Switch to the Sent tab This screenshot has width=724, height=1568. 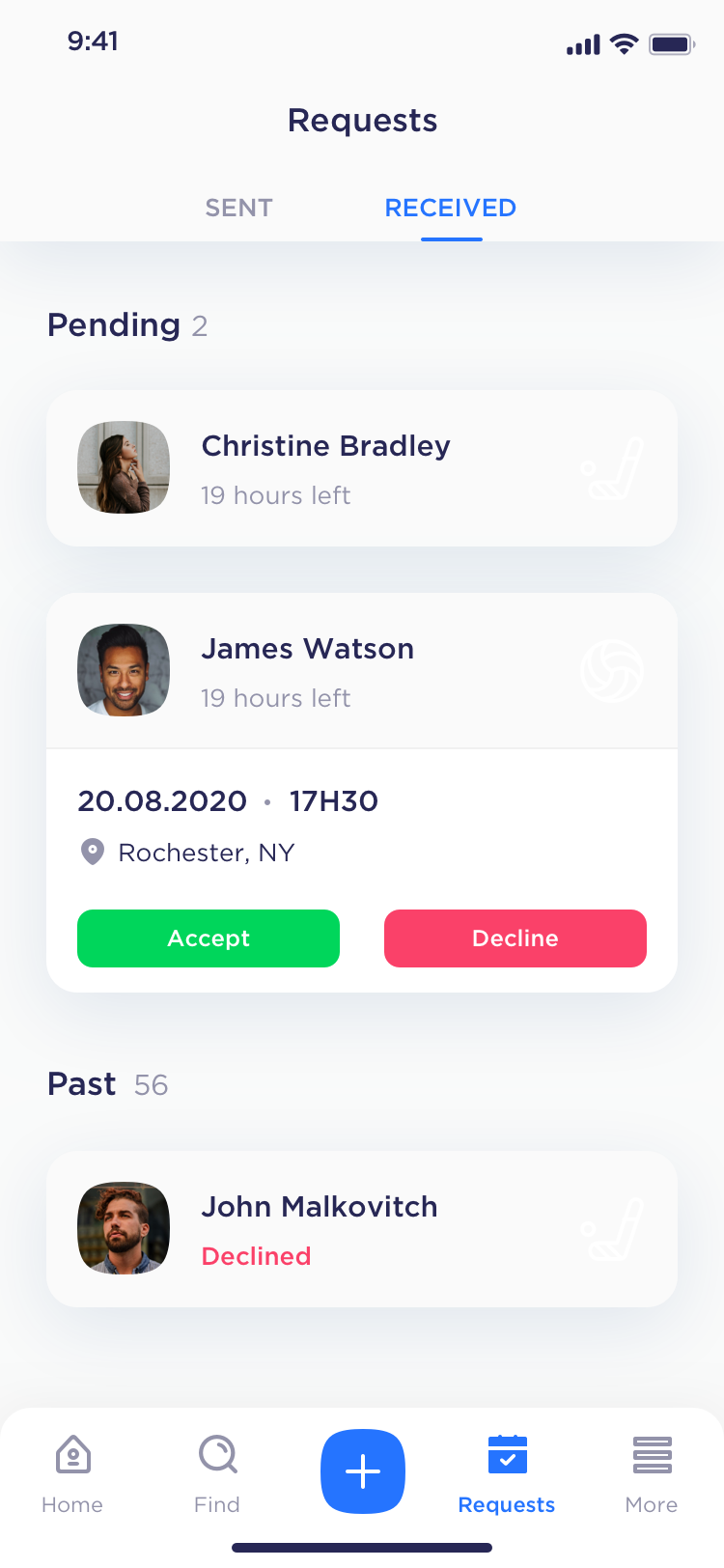(238, 208)
